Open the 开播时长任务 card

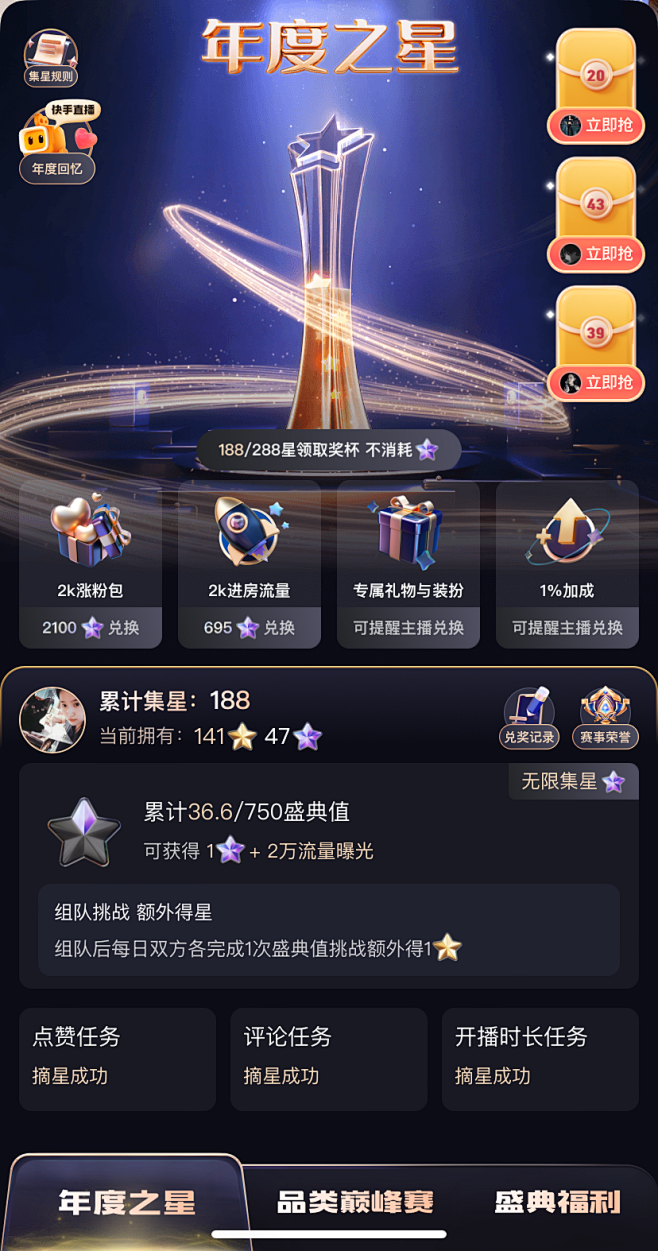[x=540, y=1059]
